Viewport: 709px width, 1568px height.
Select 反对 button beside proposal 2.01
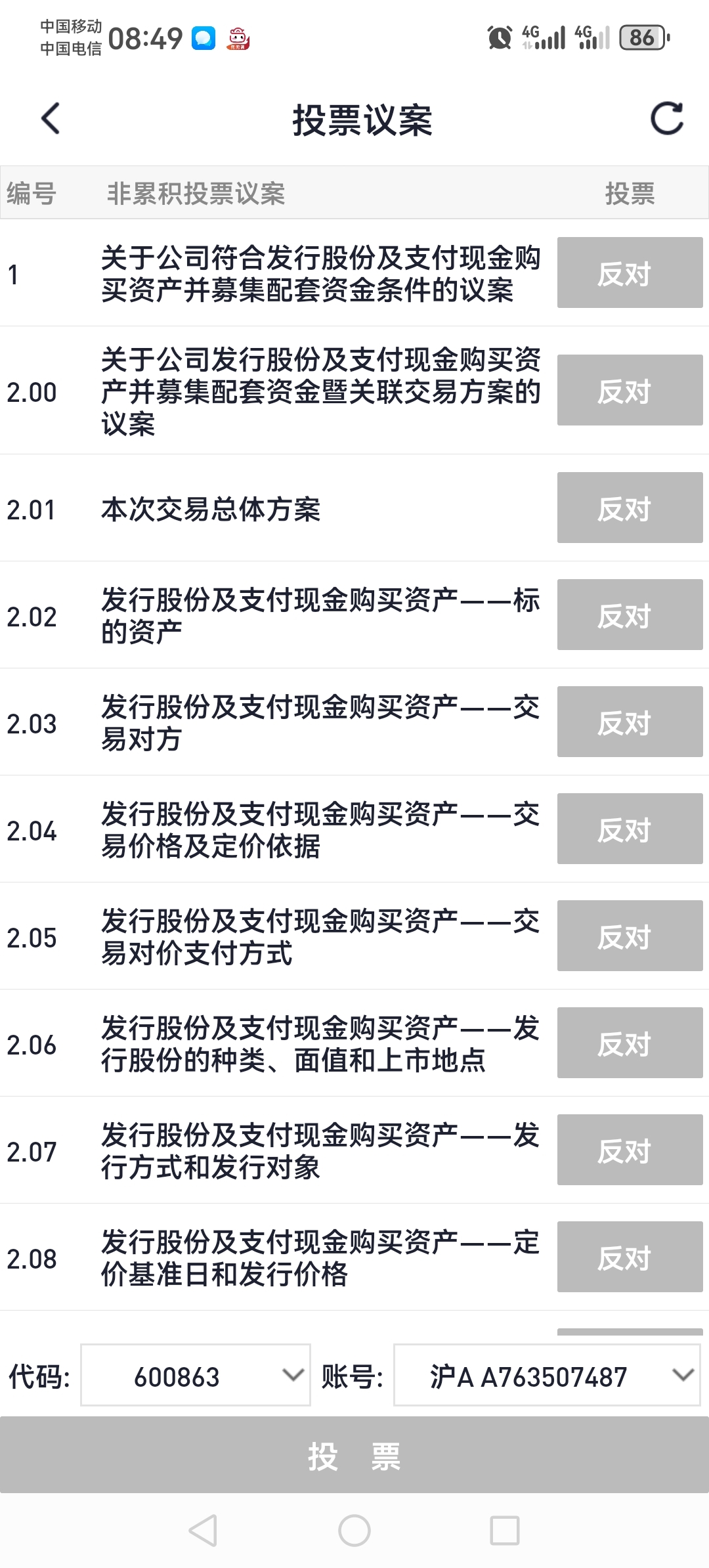click(630, 508)
